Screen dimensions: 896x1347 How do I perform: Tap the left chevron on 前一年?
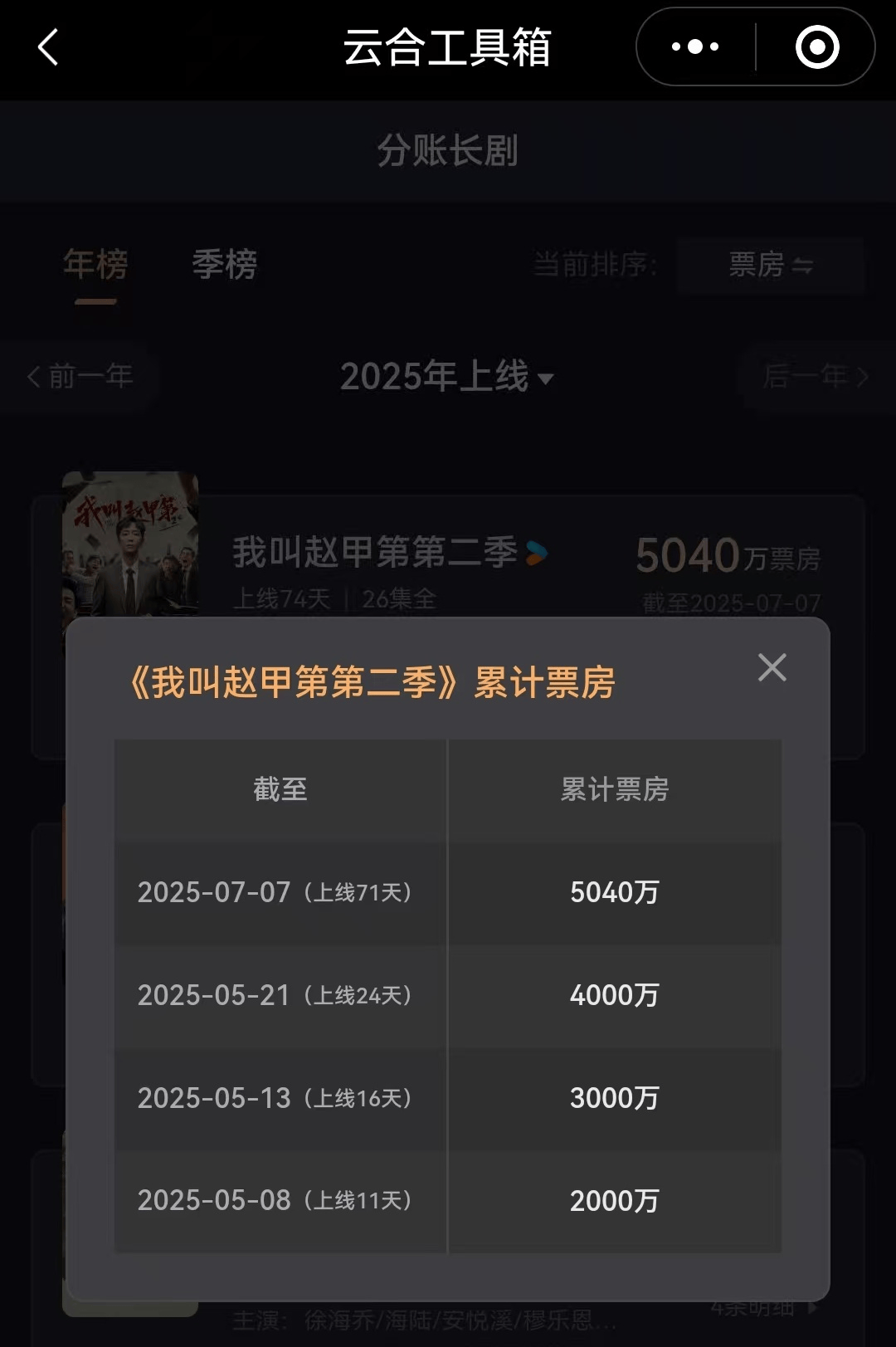pyautogui.click(x=33, y=377)
